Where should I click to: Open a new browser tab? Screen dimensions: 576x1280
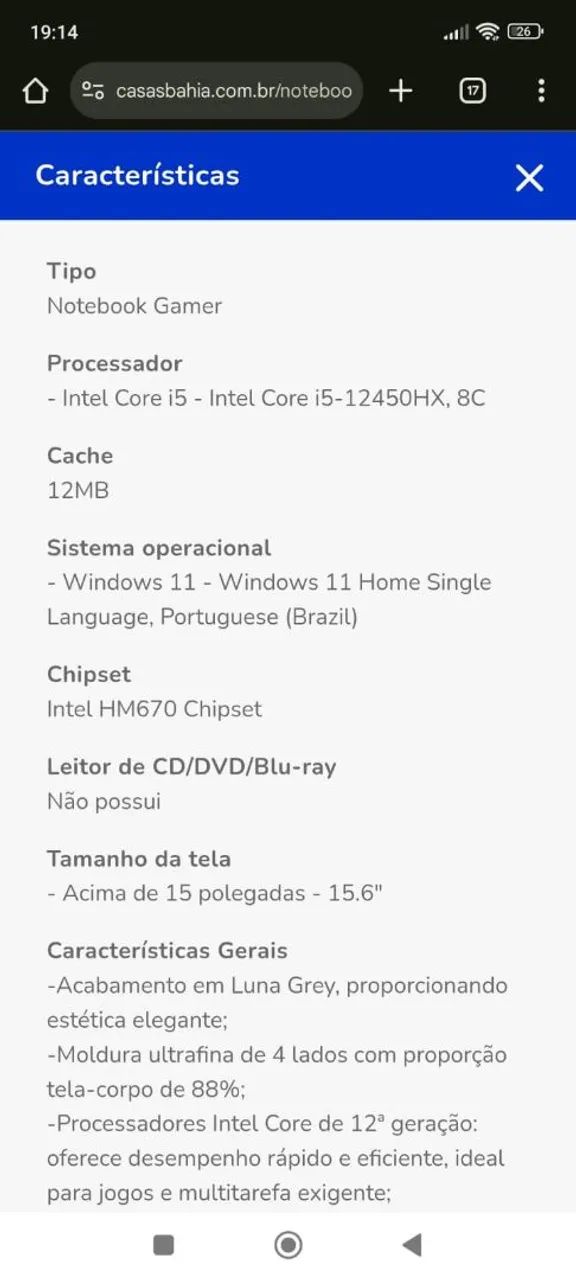[401, 91]
